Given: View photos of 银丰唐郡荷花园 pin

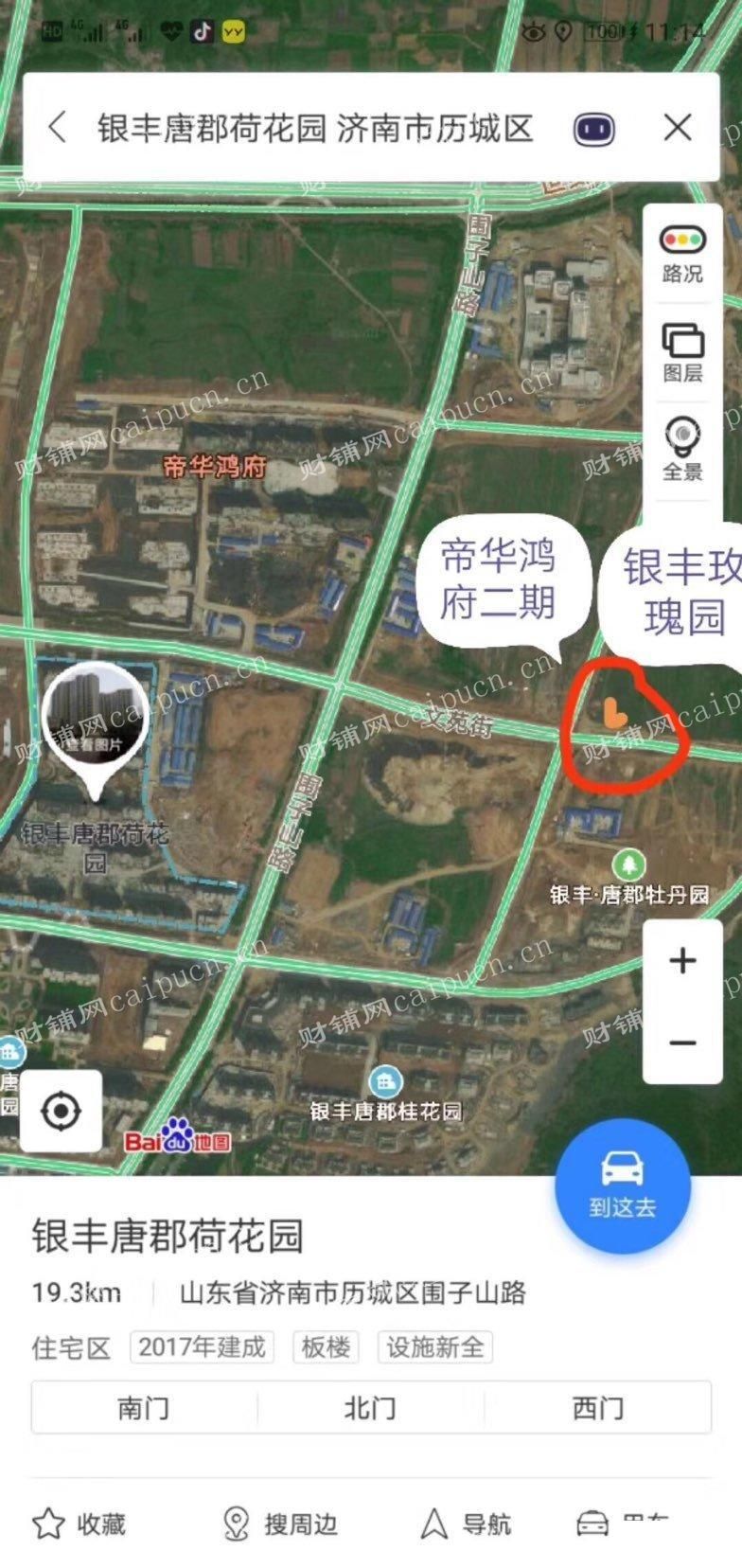Looking at the screenshot, I should point(94,716).
